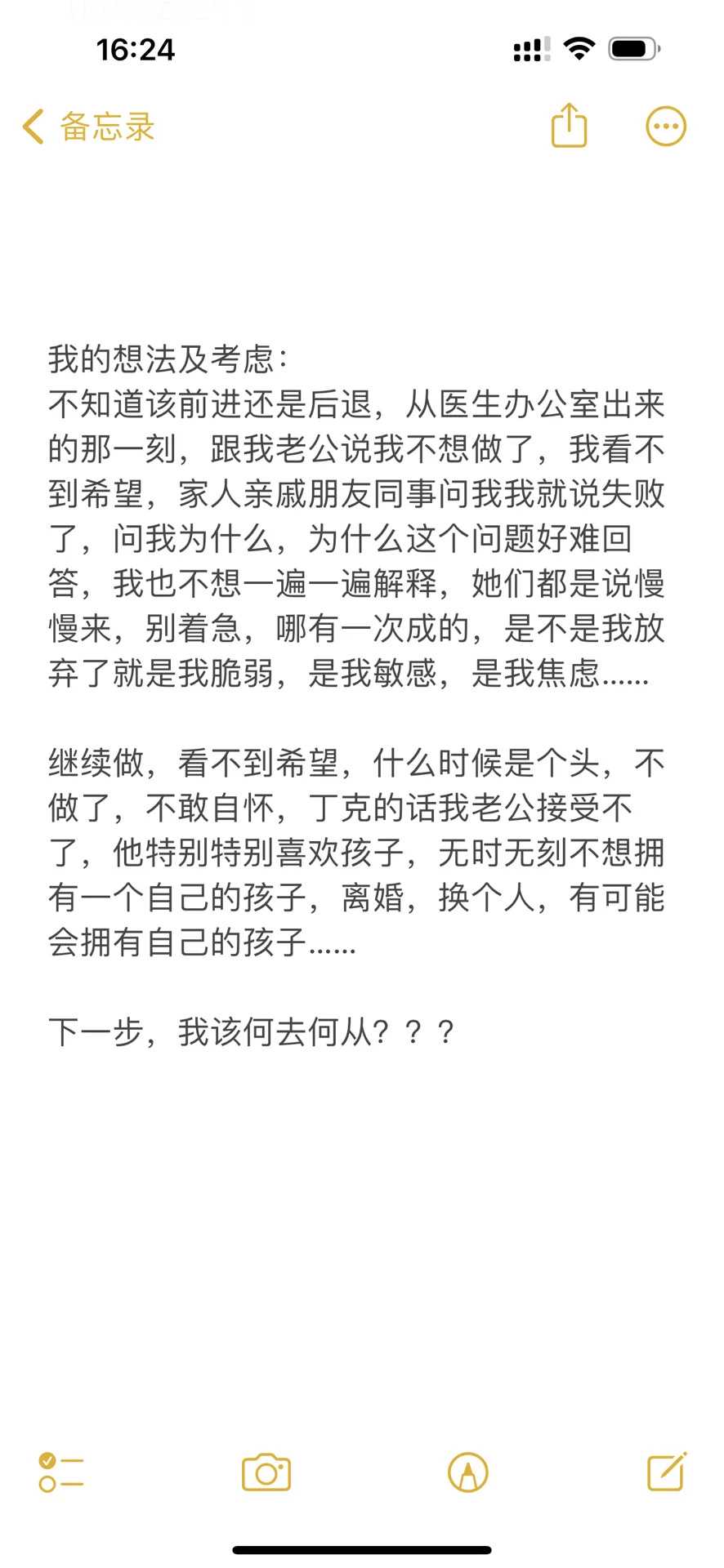Compose a new note
724x1568 pixels.
[x=667, y=1472]
